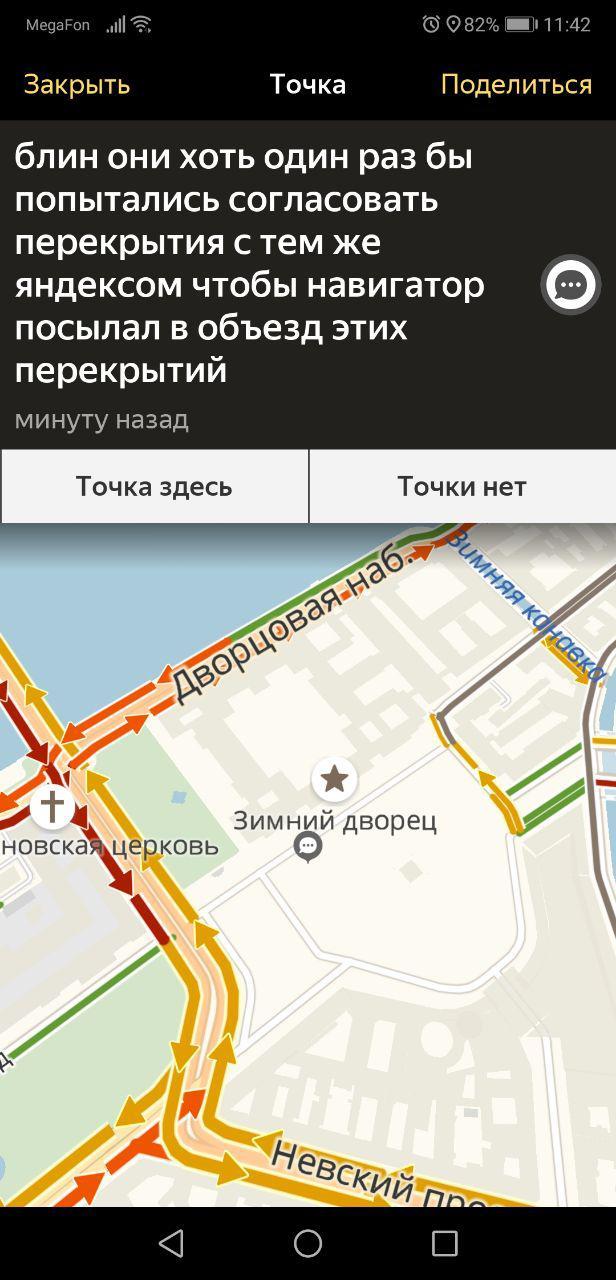Confirm with Точка здесь button
Image resolution: width=616 pixels, height=1280 pixels.
click(154, 487)
